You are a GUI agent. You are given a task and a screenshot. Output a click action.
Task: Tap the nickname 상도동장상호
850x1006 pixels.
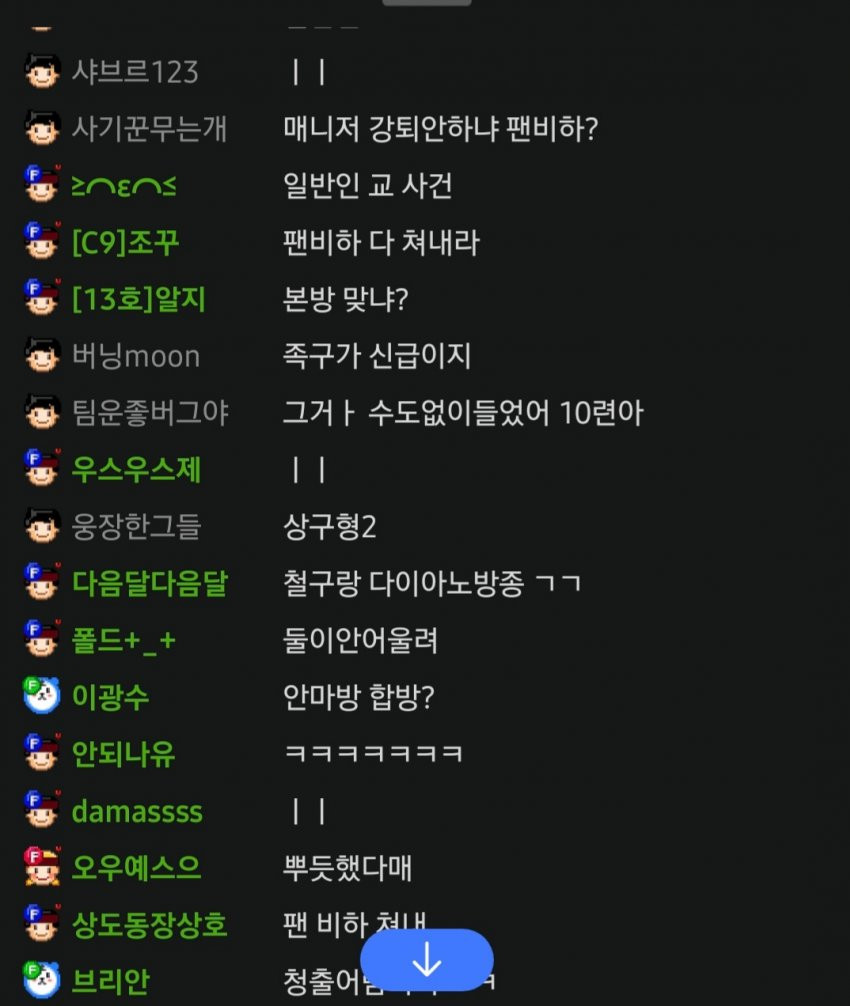(149, 924)
